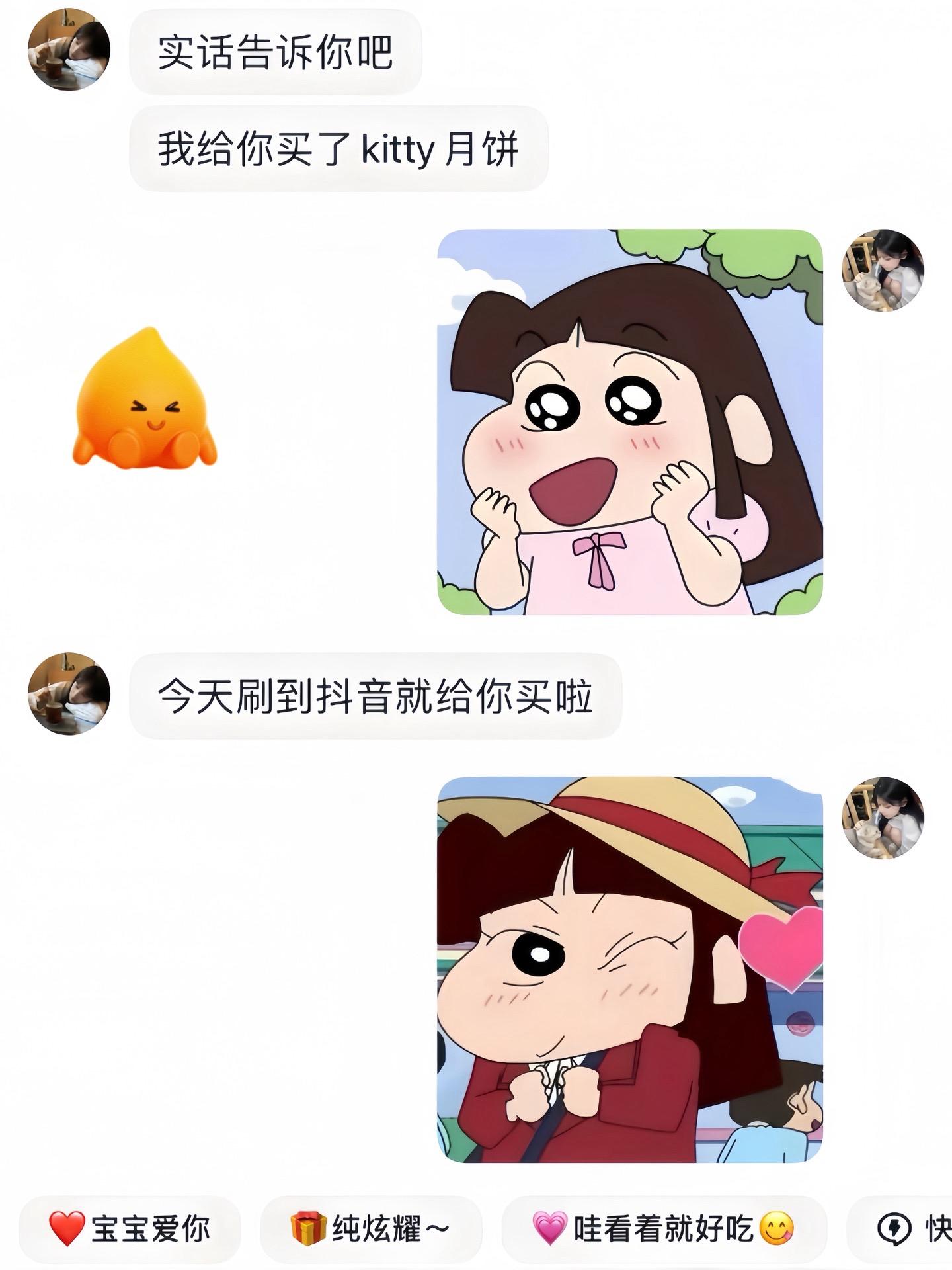The height and width of the screenshot is (1270, 952).
Task: View the straw-hat cartoon sticker message
Action: tap(630, 969)
